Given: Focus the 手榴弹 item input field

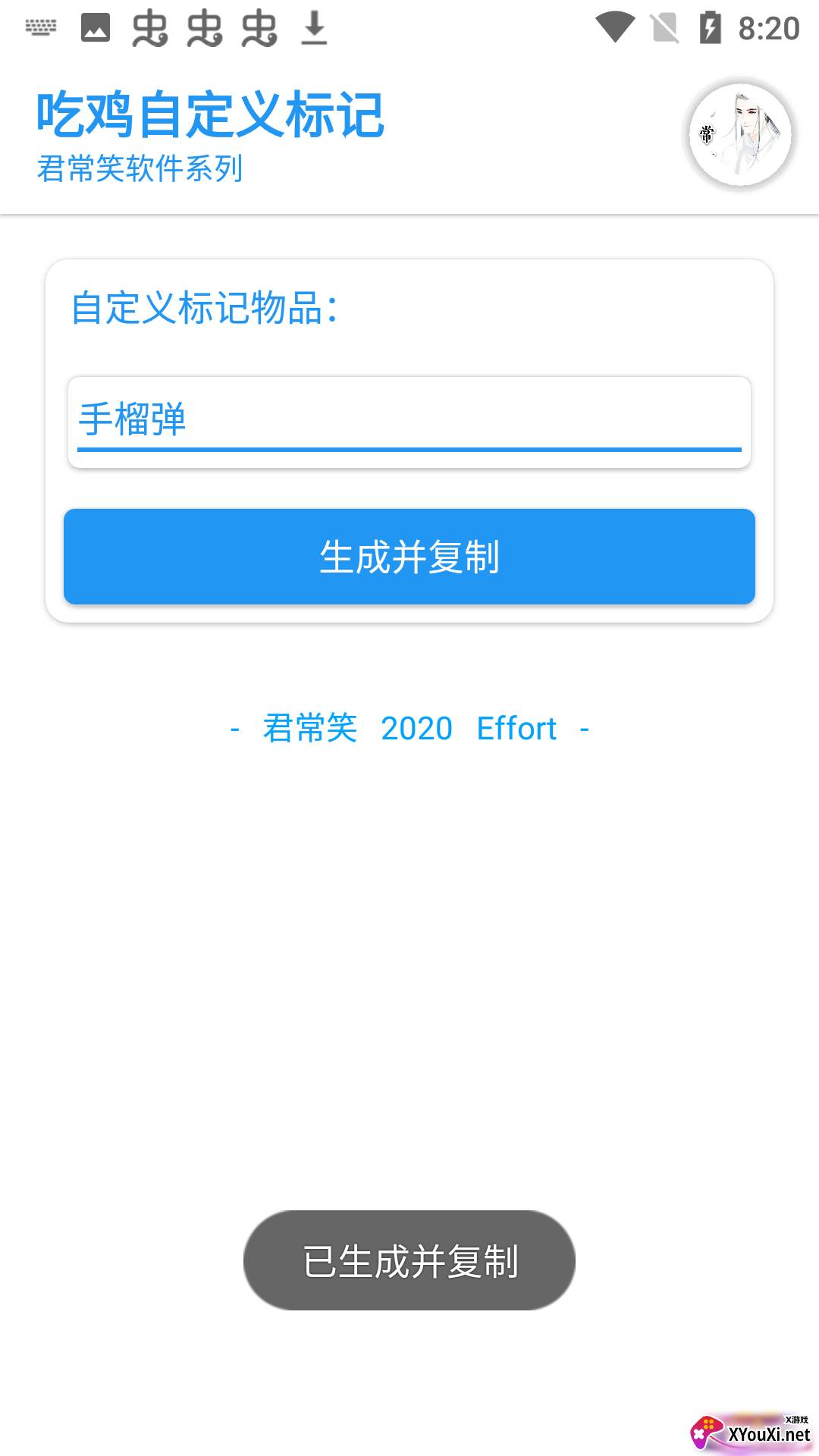Looking at the screenshot, I should [409, 420].
